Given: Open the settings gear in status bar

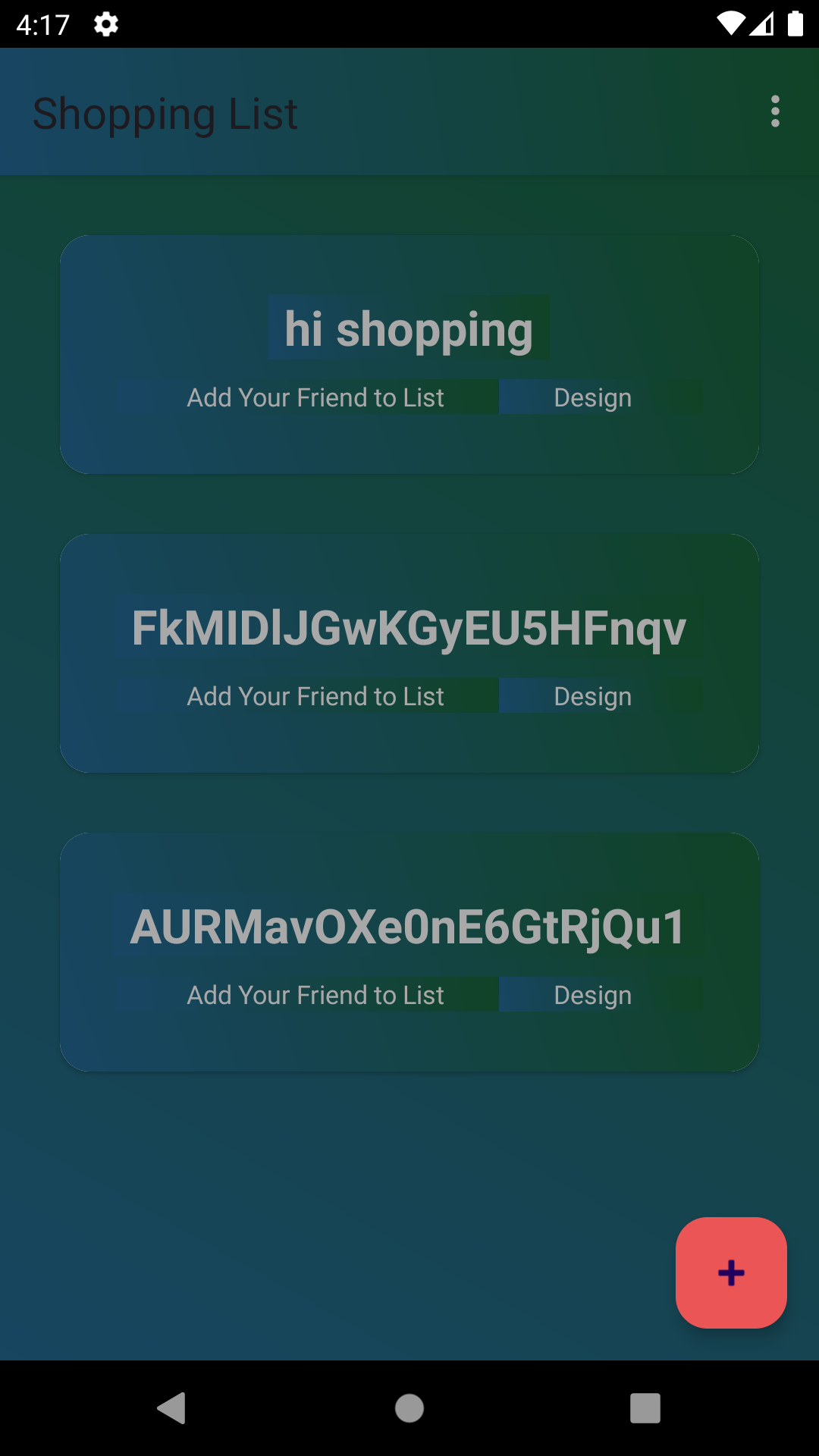Looking at the screenshot, I should tap(105, 24).
